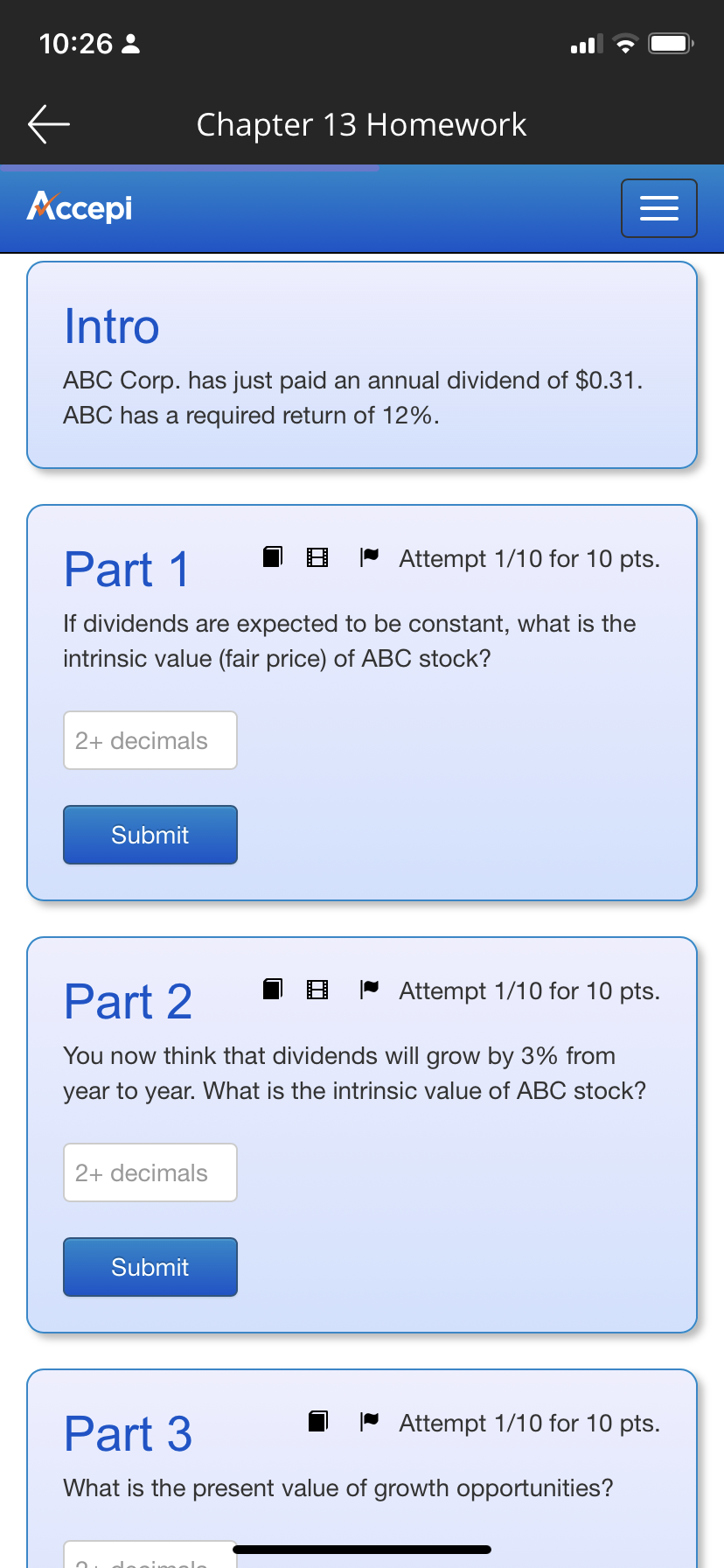Open the hamburger navigation menu
Image resolution: width=724 pixels, height=1568 pixels.
click(658, 208)
